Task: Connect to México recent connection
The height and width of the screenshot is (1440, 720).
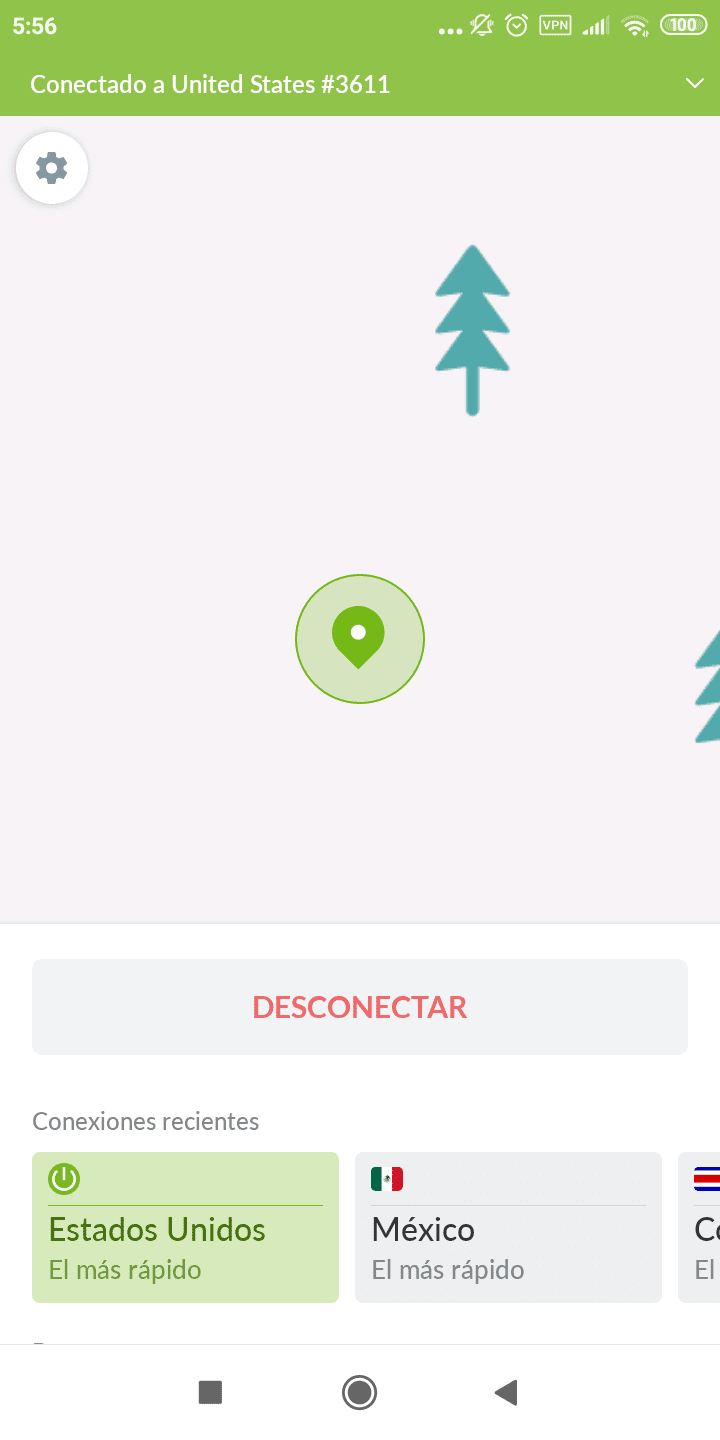Action: [508, 1228]
